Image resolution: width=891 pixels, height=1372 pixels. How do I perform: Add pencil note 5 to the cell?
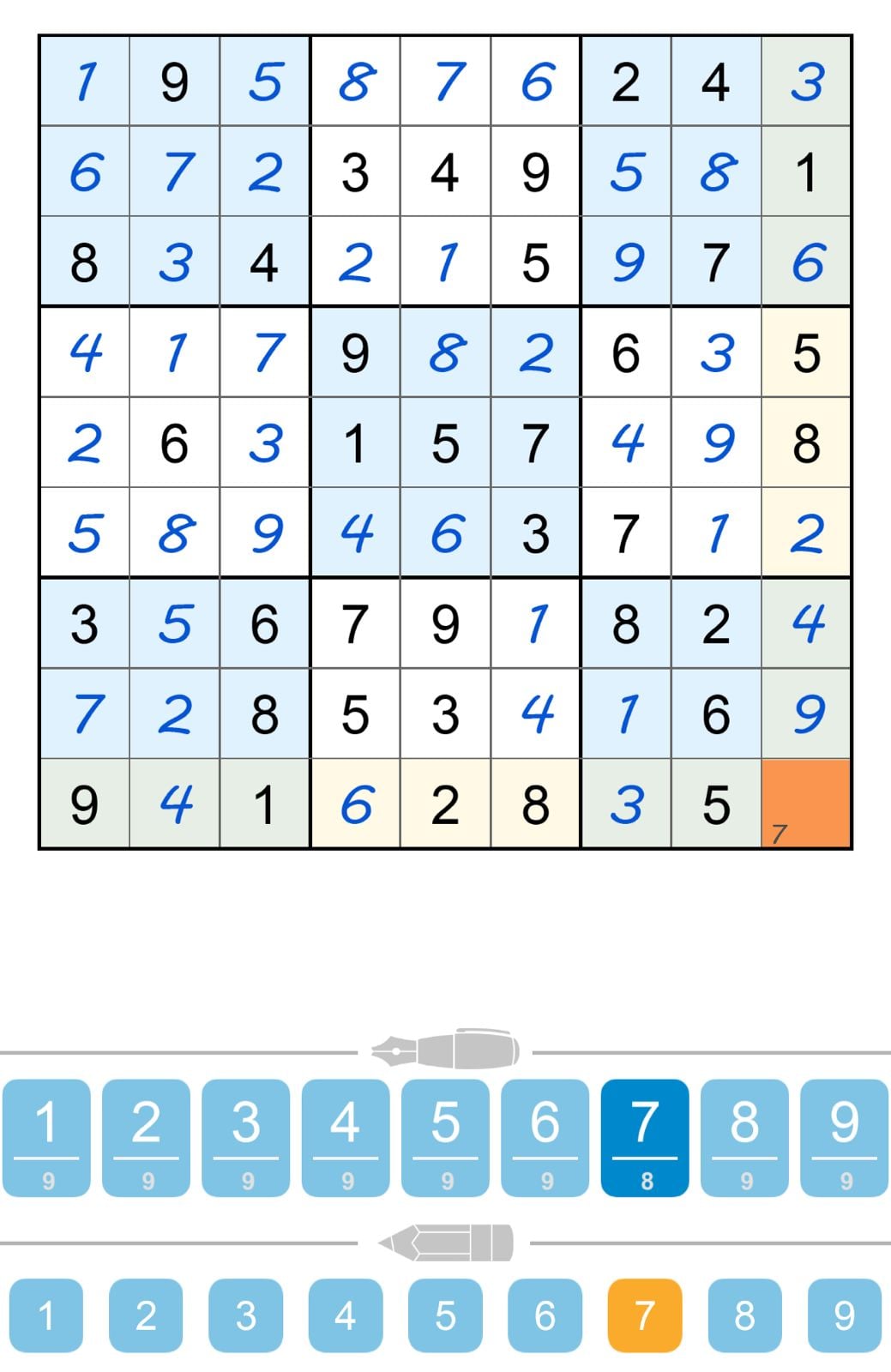pos(445,1315)
